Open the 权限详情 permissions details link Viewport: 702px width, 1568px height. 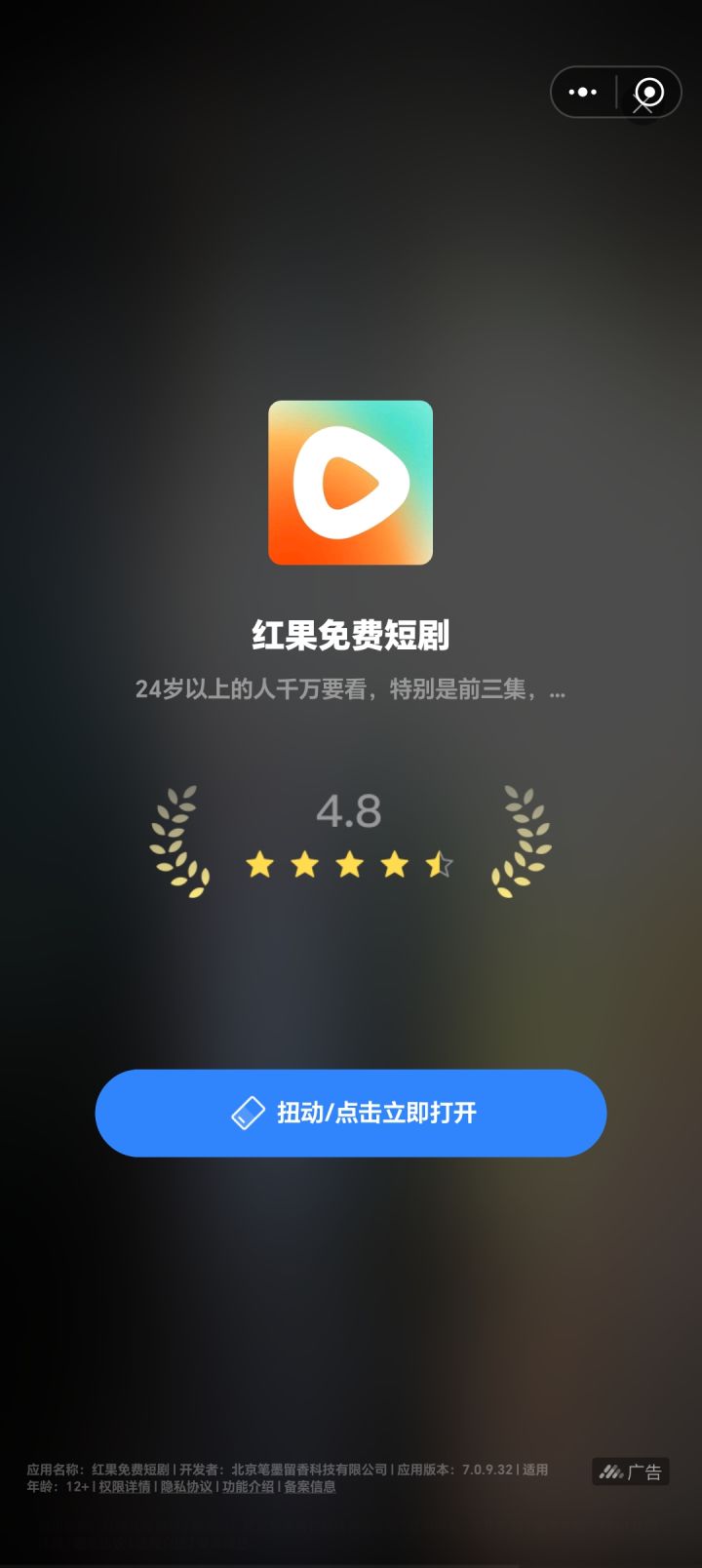tap(130, 1487)
